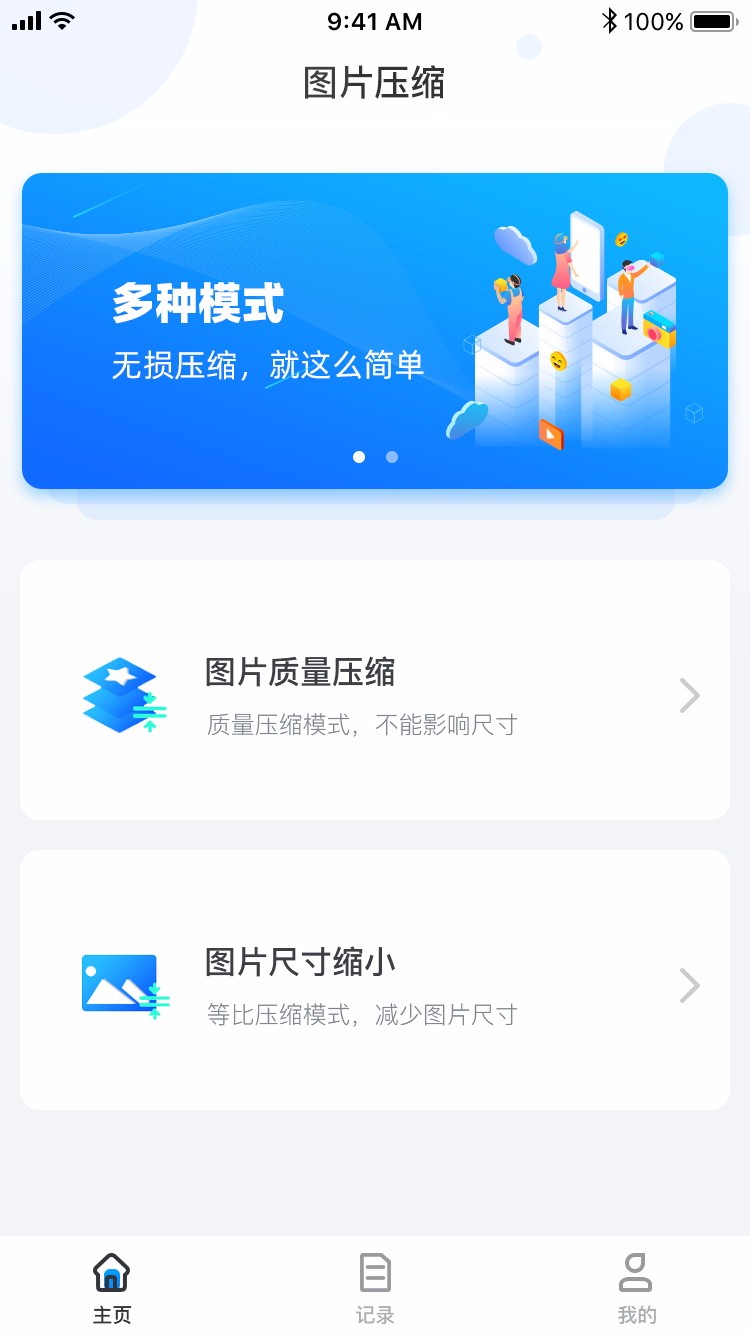
Task: Switch to the second banner via its dot
Action: (391, 457)
